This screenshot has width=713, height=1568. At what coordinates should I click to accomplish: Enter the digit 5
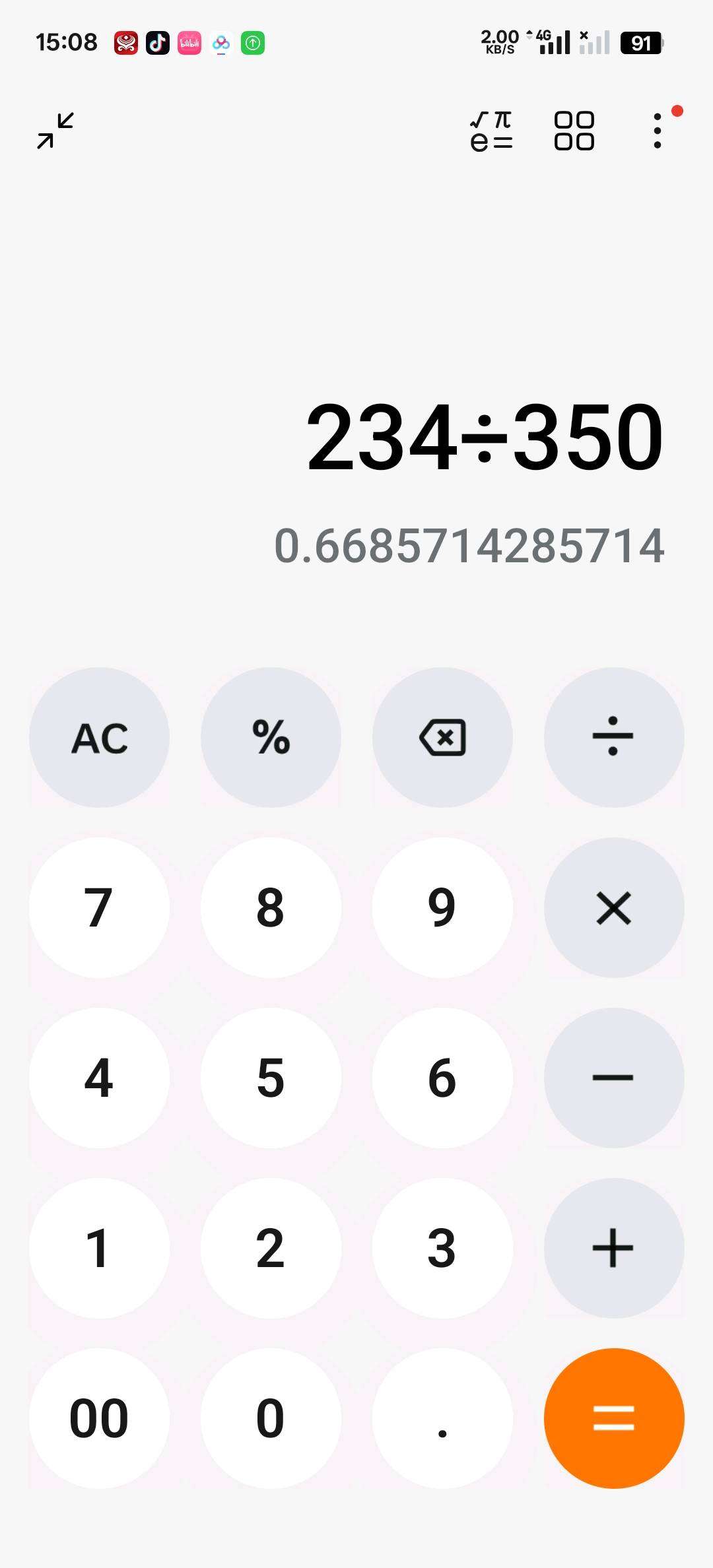(x=271, y=1078)
